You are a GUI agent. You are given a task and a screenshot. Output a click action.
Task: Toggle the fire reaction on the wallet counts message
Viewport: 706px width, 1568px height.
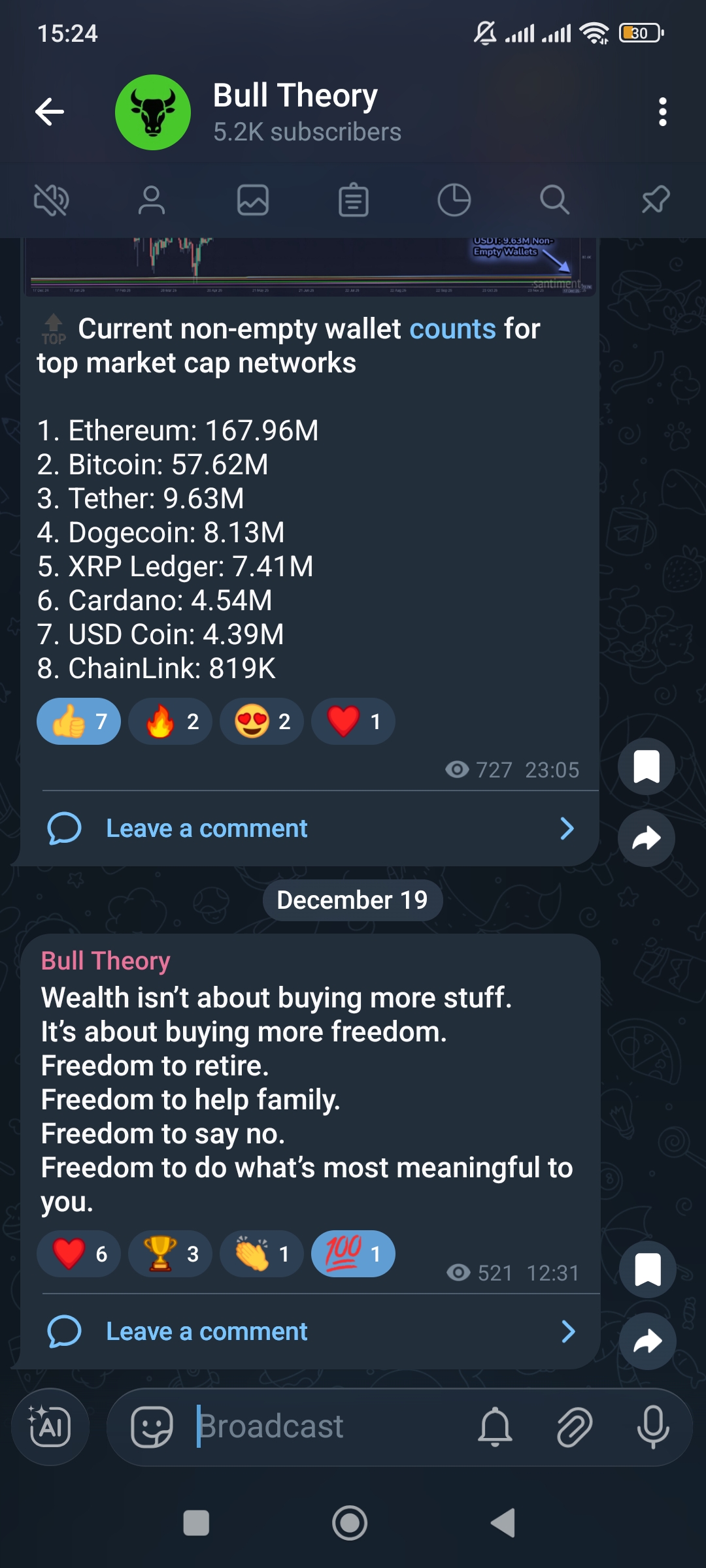(169, 721)
